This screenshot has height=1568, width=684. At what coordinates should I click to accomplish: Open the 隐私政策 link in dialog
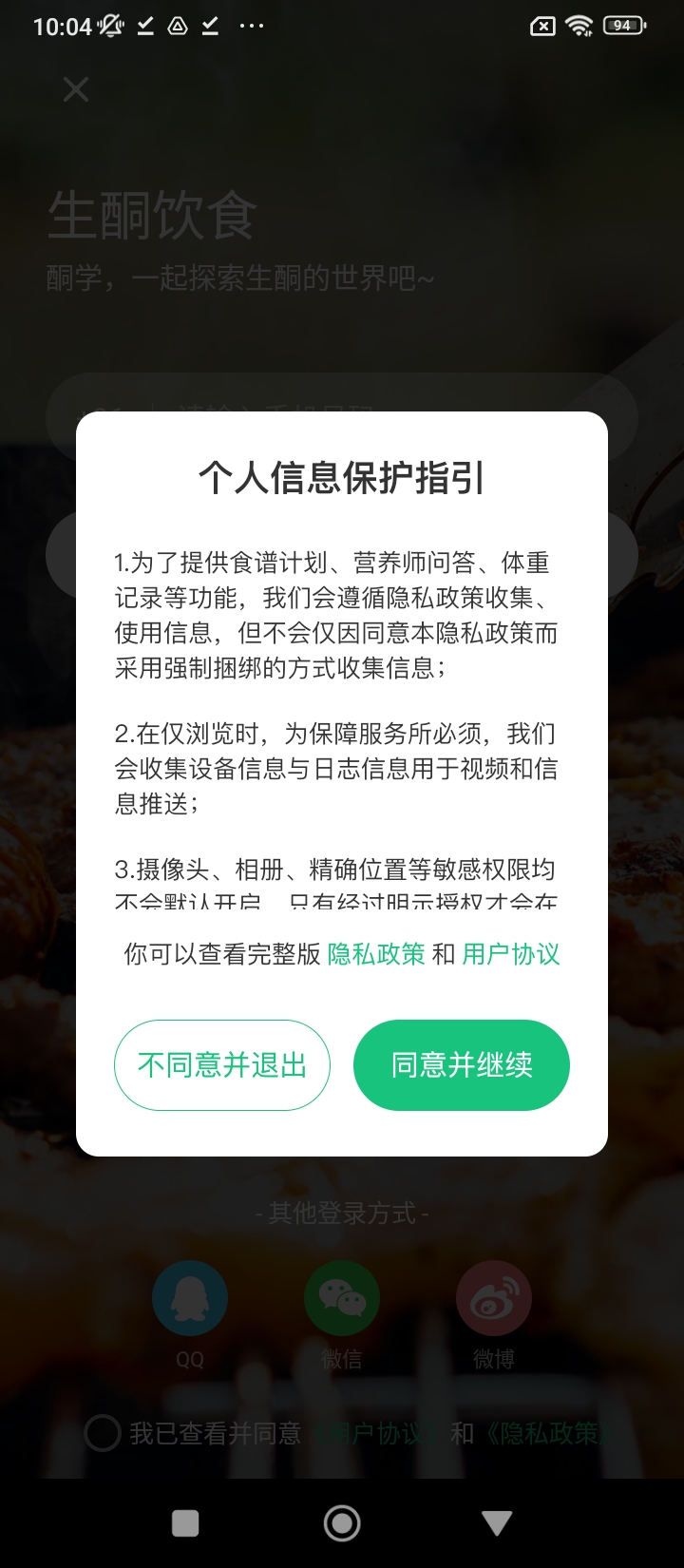(376, 954)
